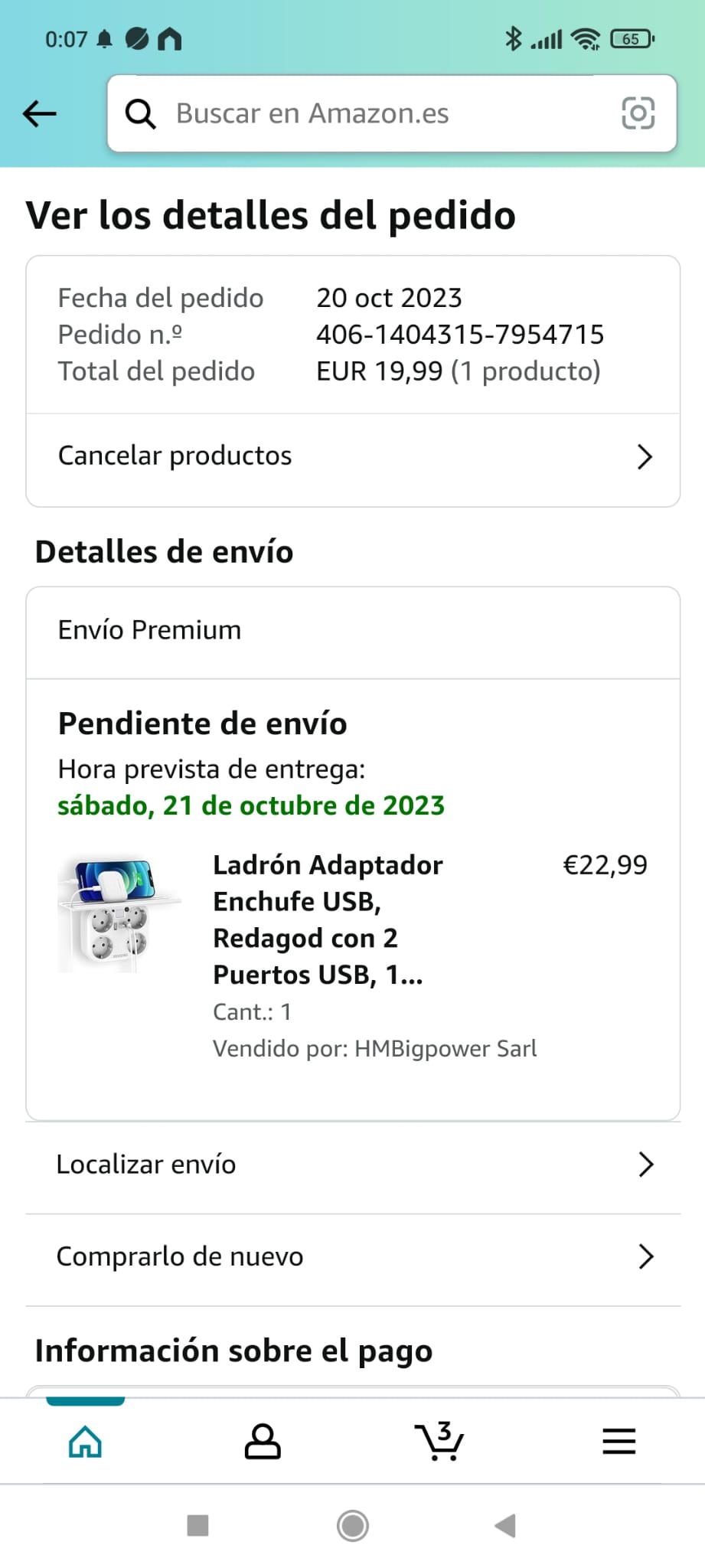Open the camera scan icon in the search bar
This screenshot has width=705, height=1568.
pos(638,113)
